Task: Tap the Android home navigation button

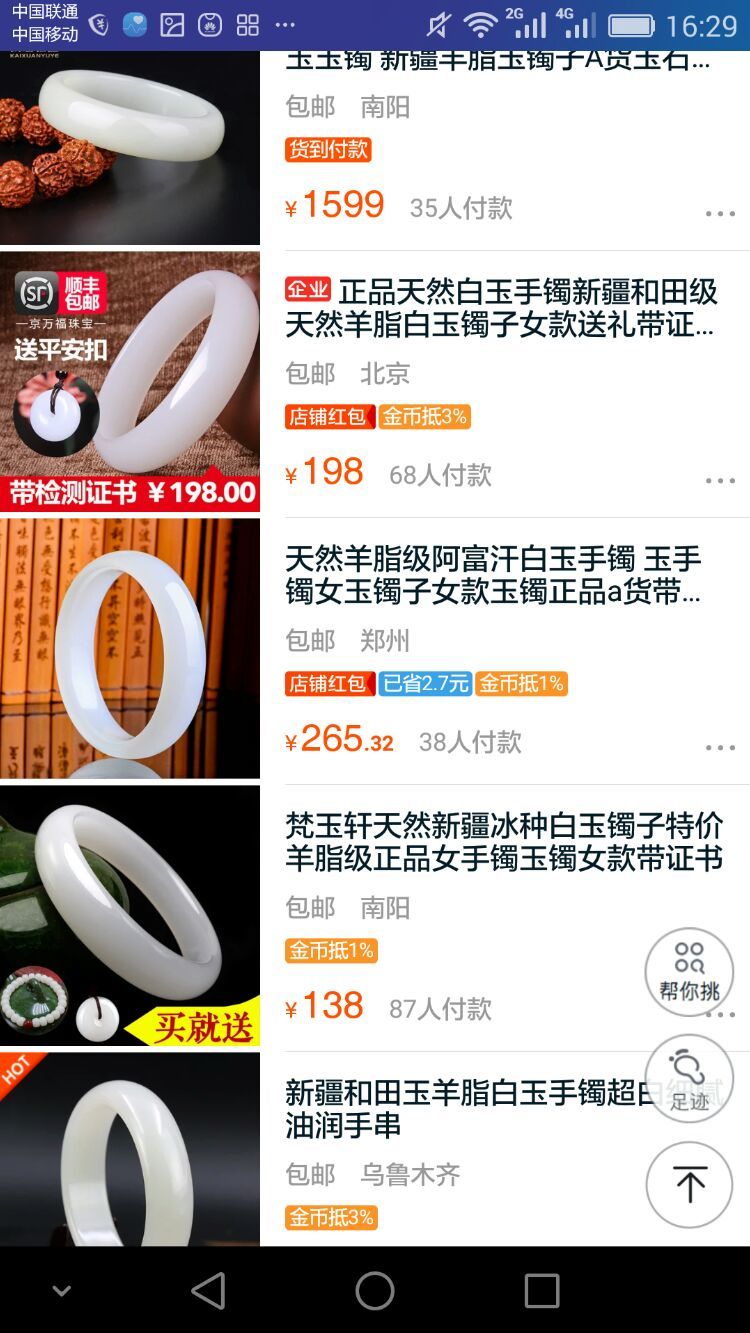Action: click(375, 1291)
